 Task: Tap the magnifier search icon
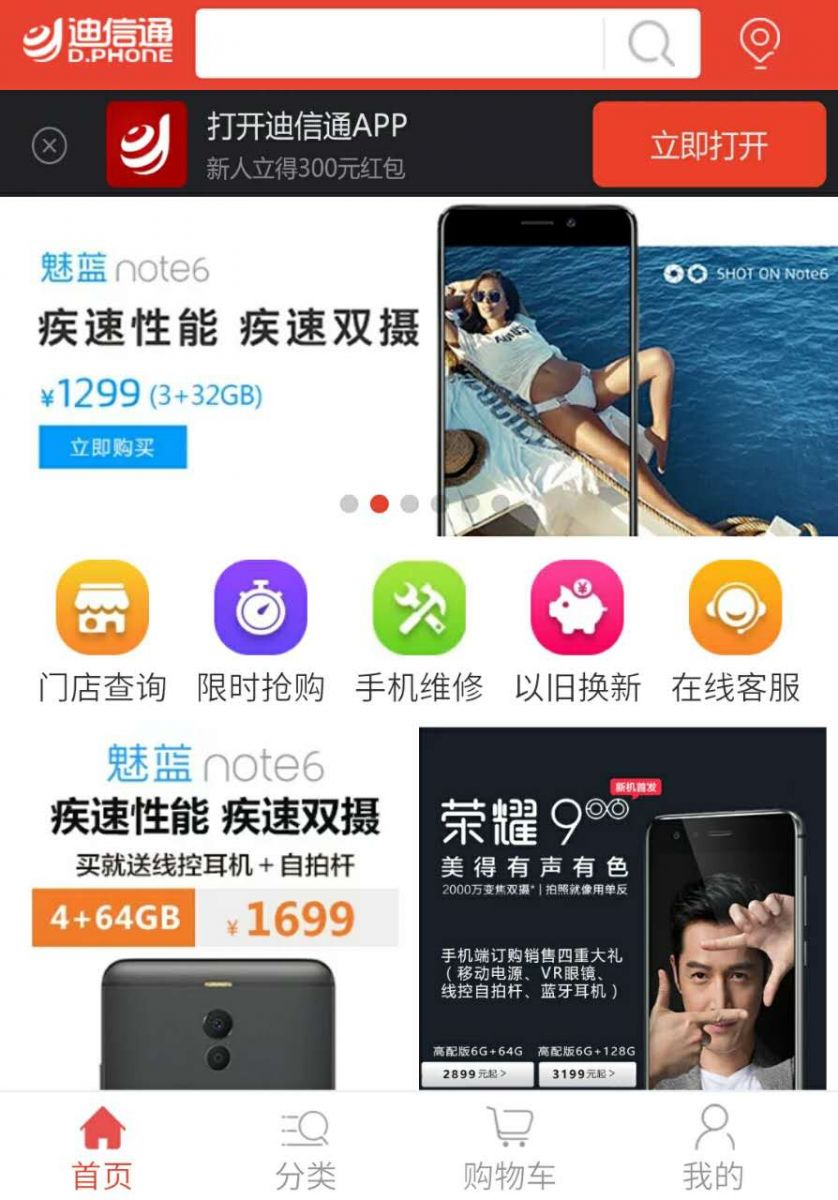tap(651, 43)
